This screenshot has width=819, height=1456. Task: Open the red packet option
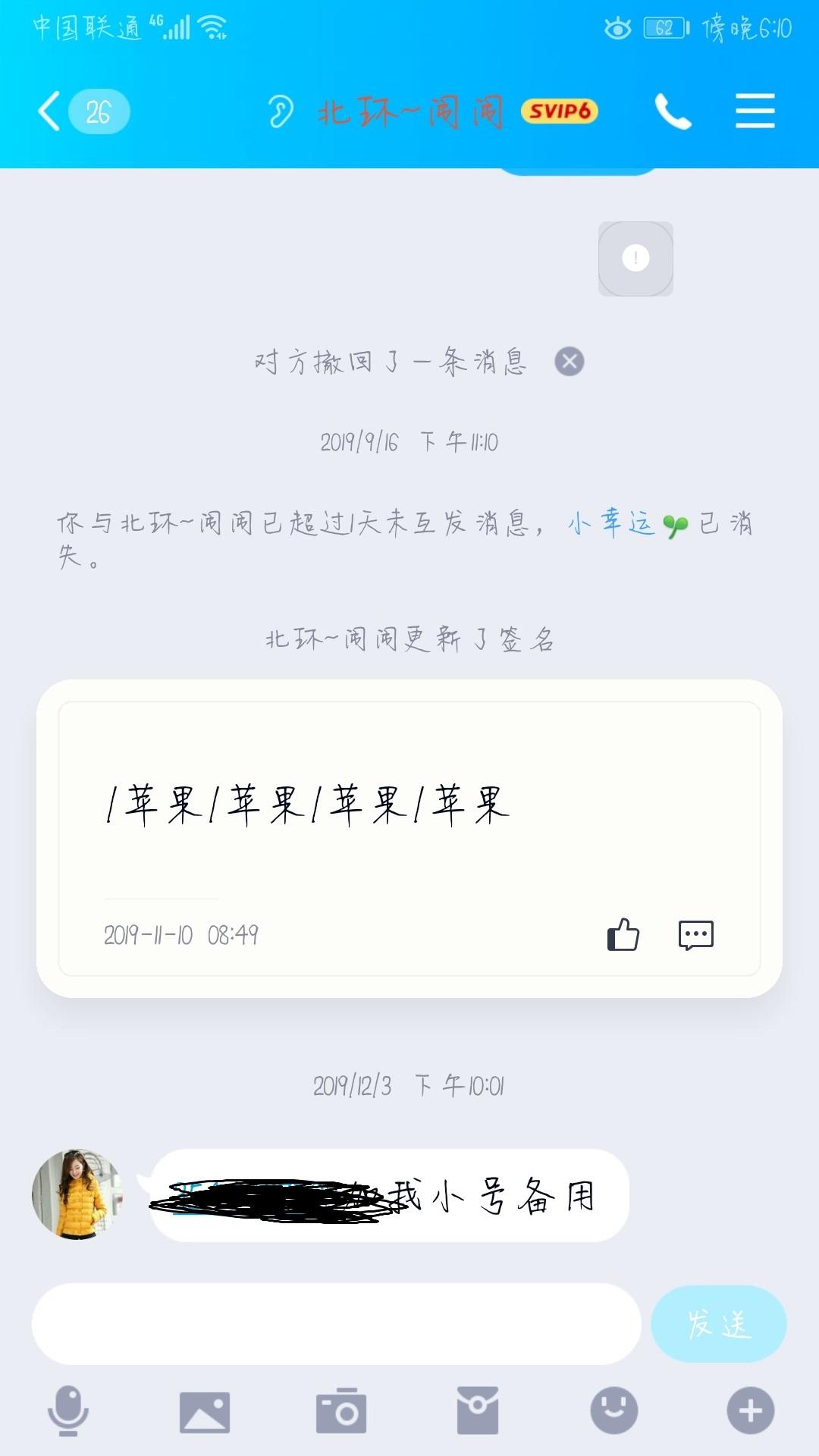pos(478,1411)
